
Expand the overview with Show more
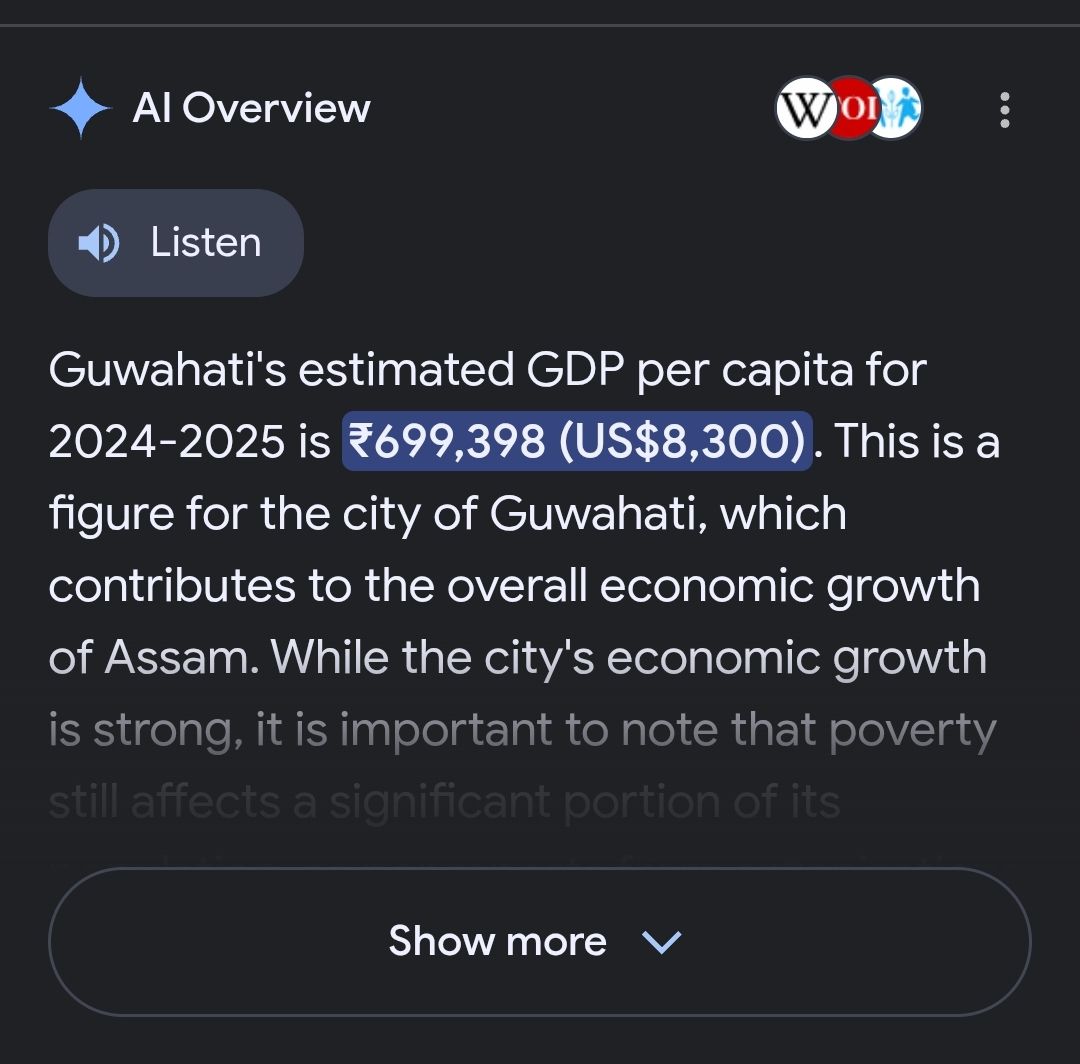point(539,941)
